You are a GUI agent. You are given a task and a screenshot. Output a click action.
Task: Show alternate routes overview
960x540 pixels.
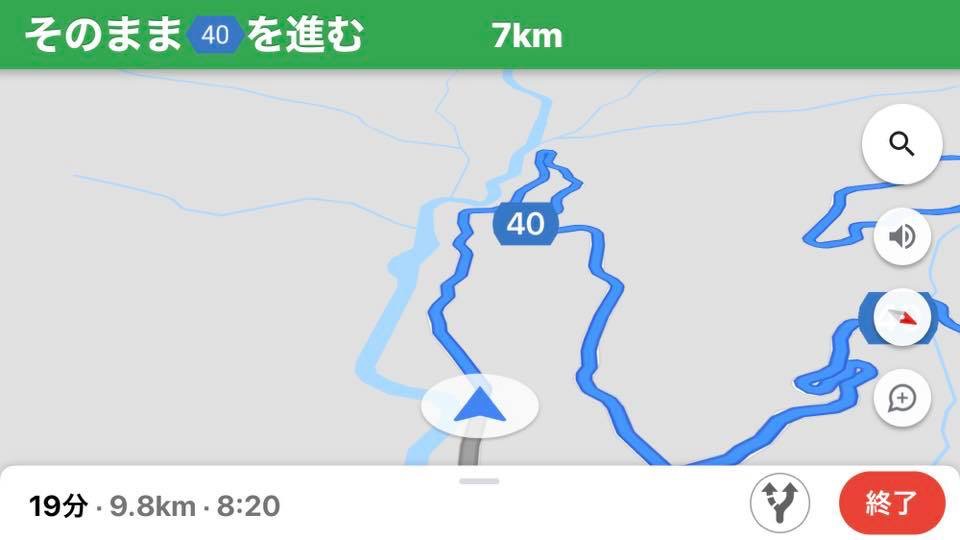[x=780, y=502]
